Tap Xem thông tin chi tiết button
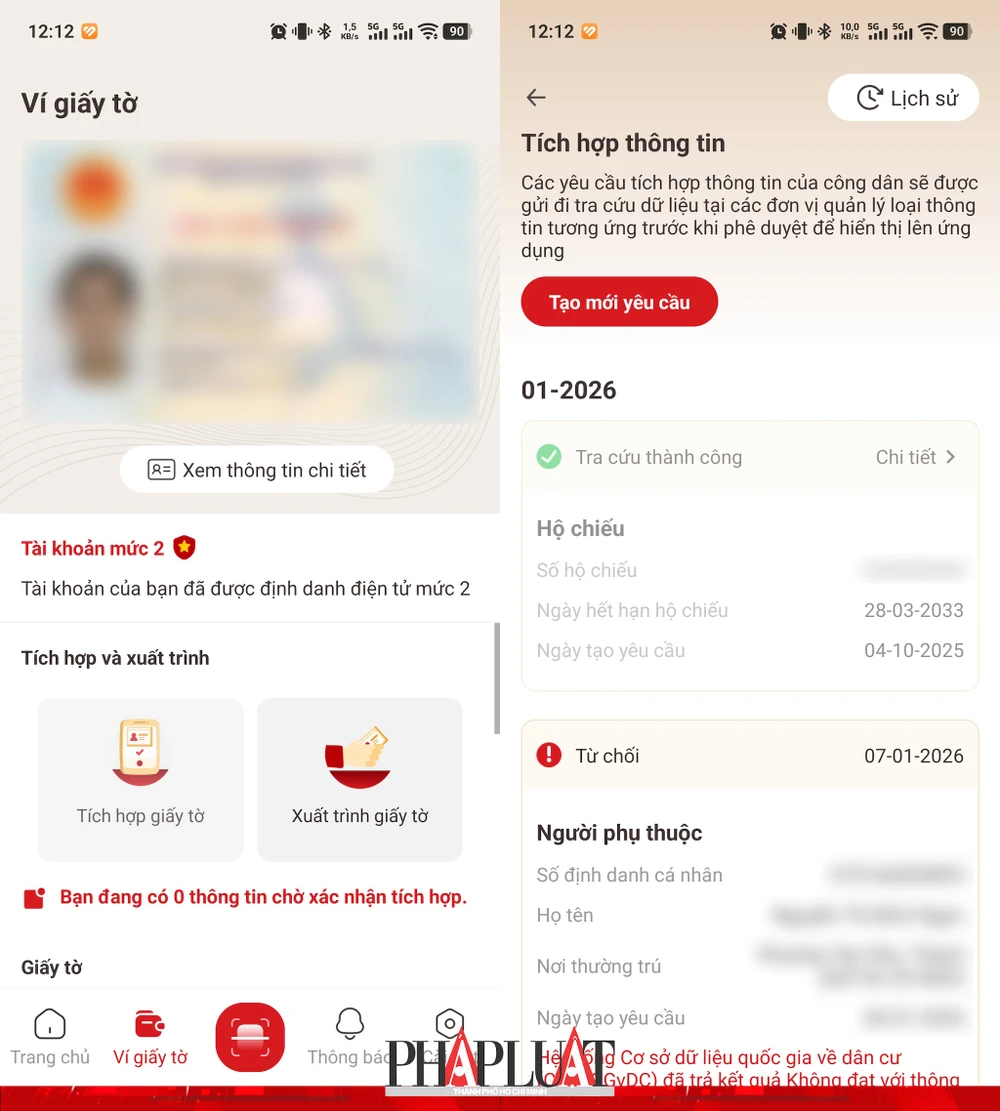This screenshot has width=1000, height=1111. 256,470
